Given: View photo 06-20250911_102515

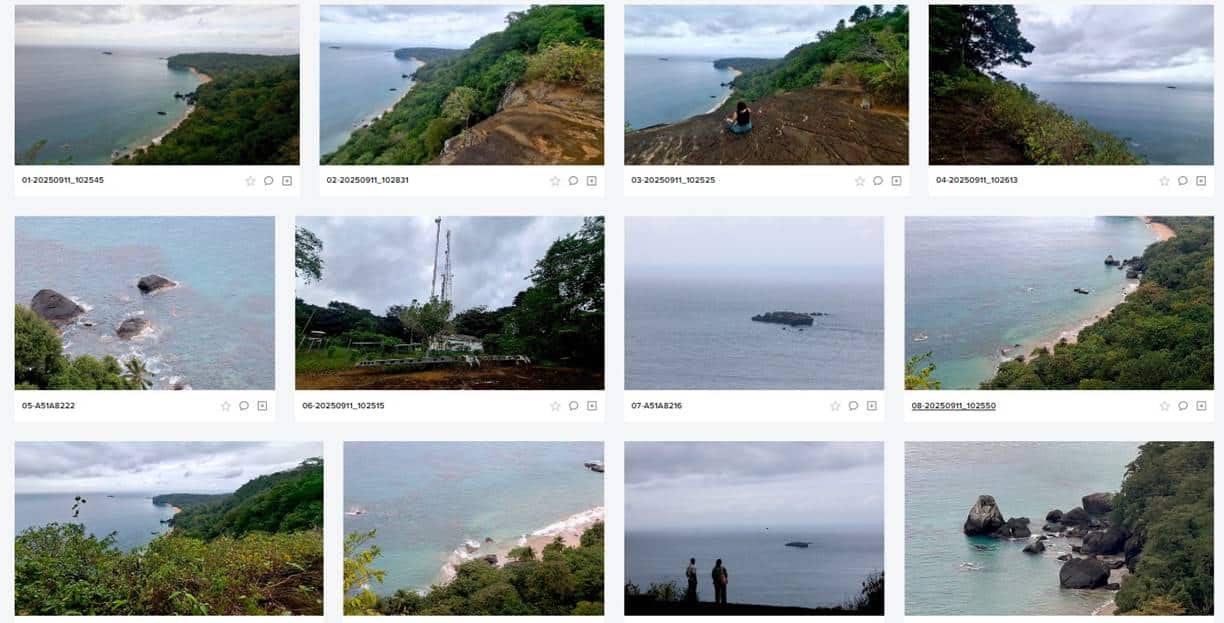Looking at the screenshot, I should (x=449, y=303).
